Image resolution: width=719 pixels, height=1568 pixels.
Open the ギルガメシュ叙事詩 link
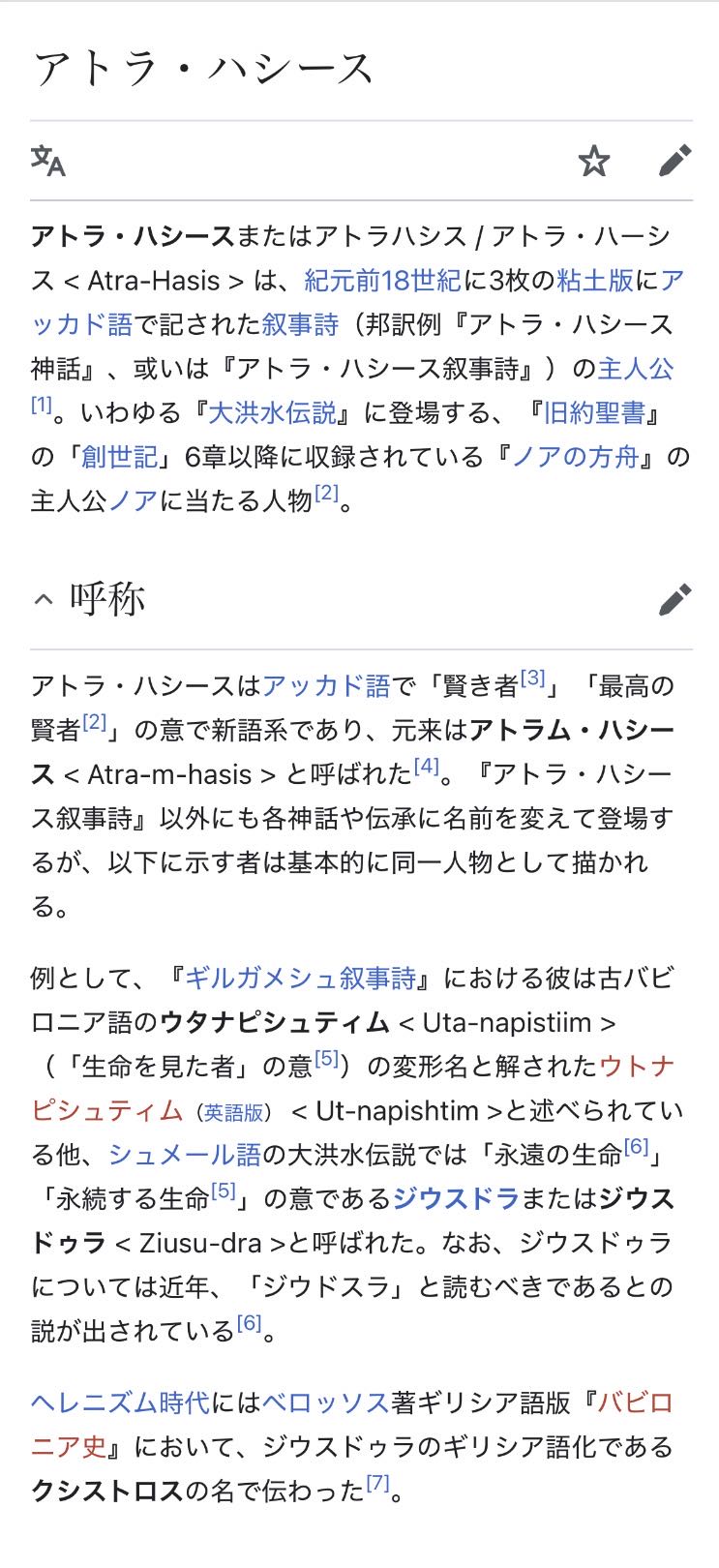click(300, 979)
